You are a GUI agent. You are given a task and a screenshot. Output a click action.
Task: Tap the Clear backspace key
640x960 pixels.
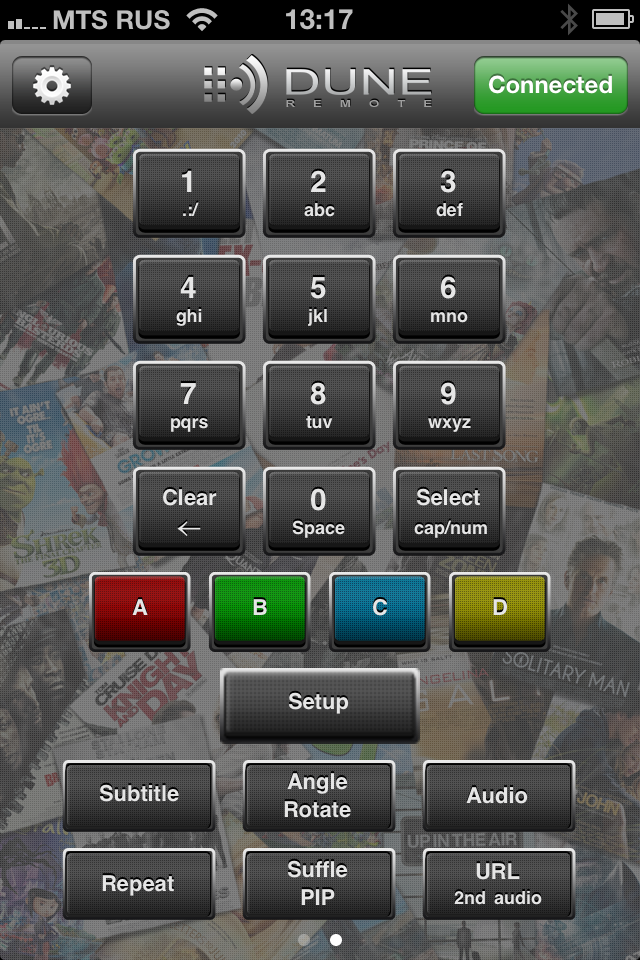click(189, 511)
